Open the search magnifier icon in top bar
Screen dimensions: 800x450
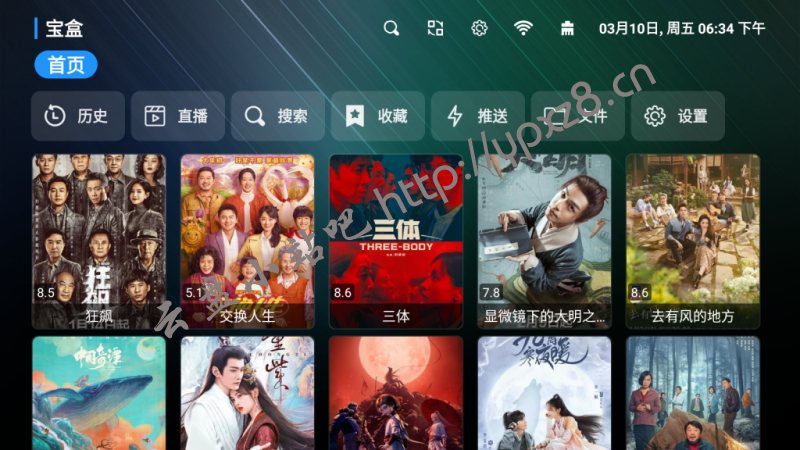(x=391, y=28)
